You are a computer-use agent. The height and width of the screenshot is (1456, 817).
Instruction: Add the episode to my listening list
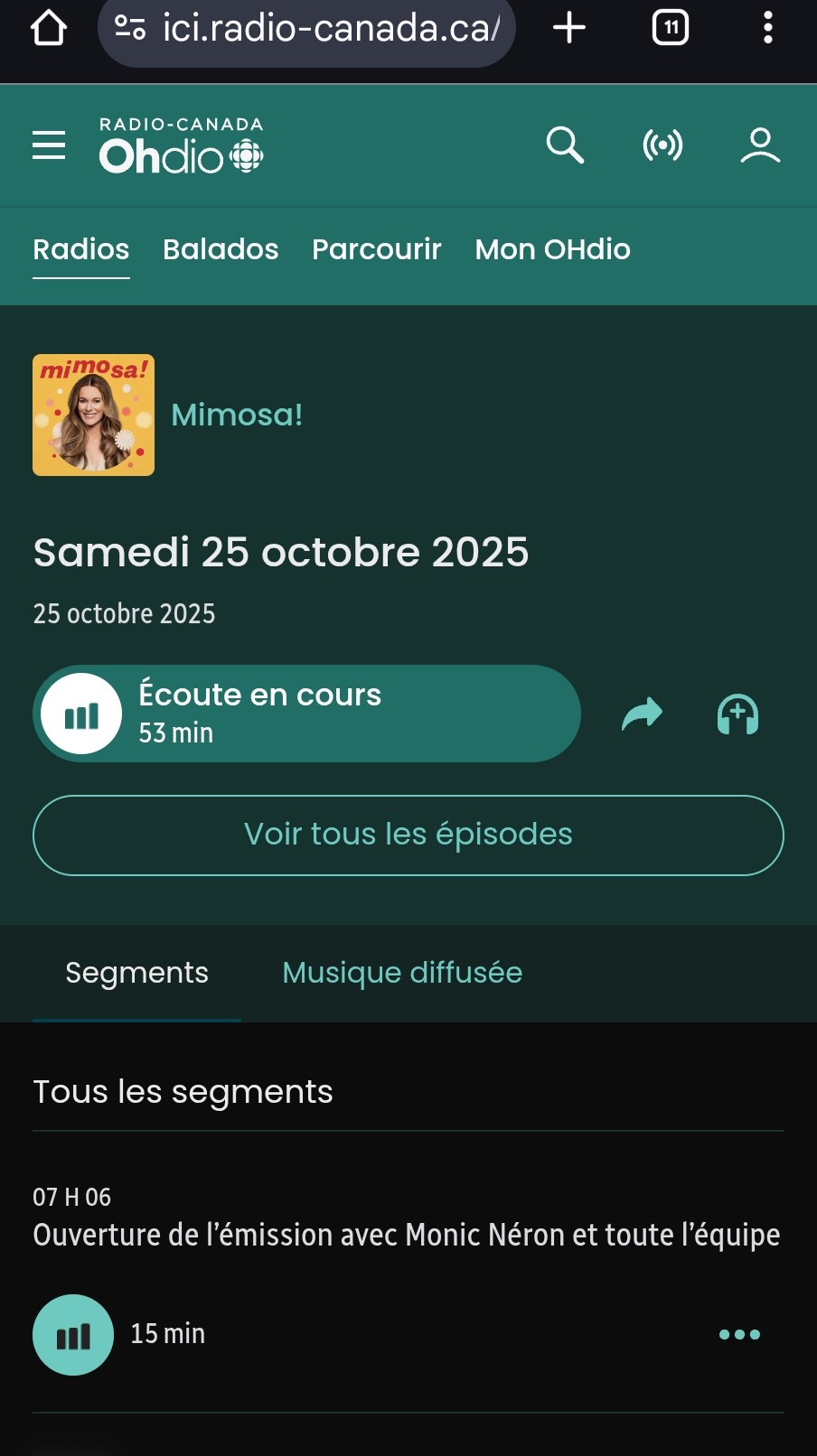click(737, 714)
